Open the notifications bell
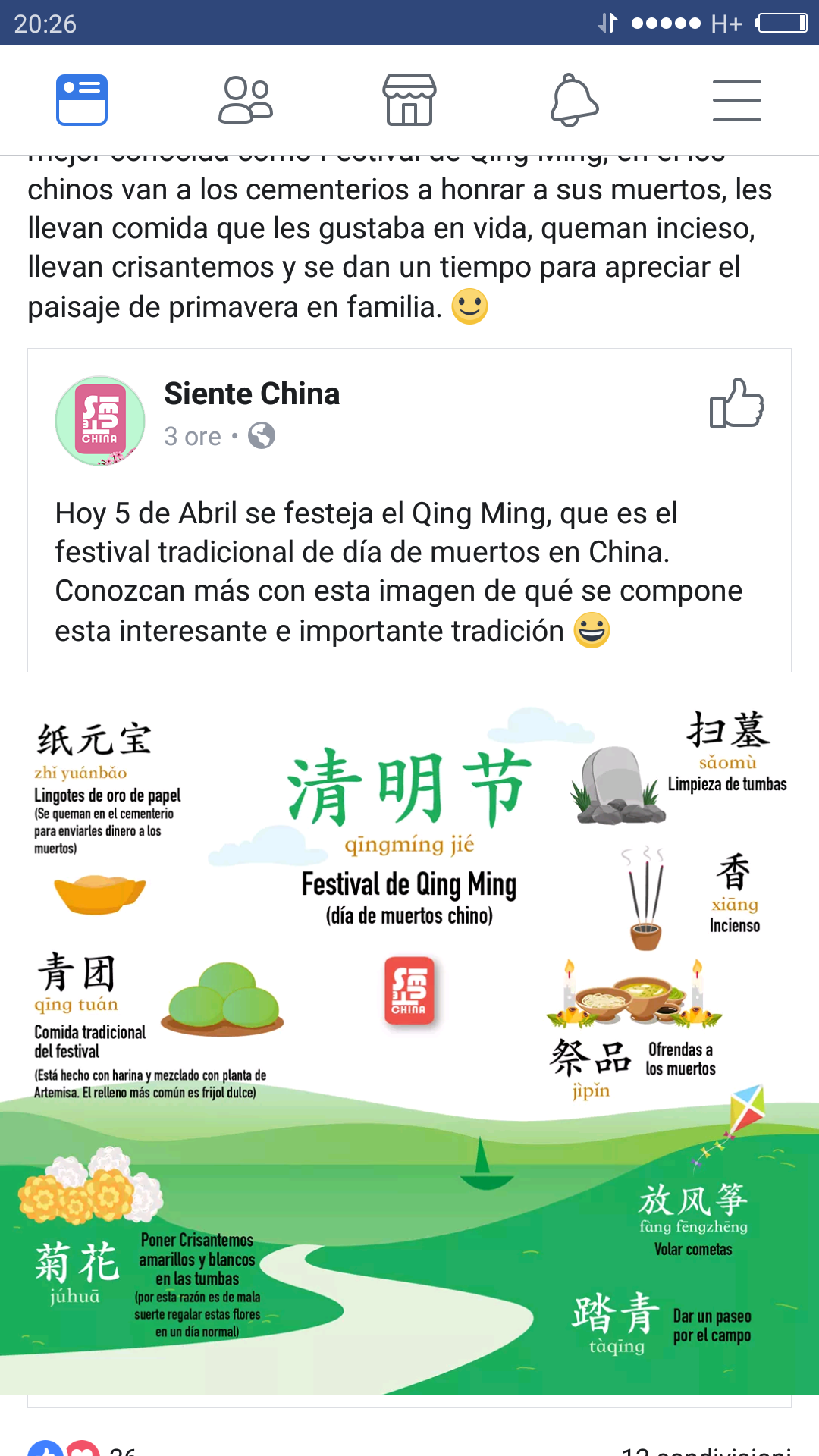 pos(573,100)
